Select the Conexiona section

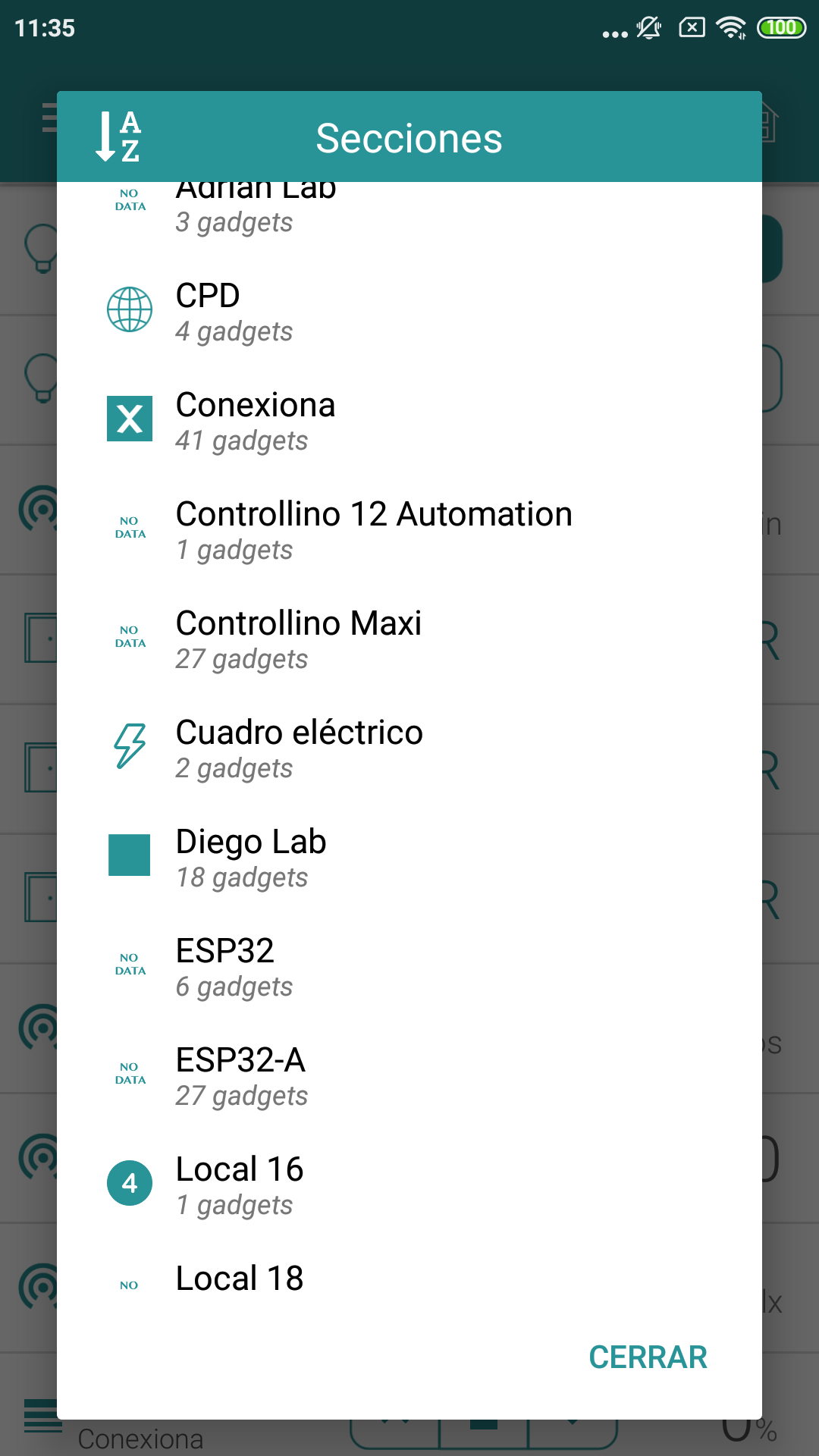pos(409,422)
